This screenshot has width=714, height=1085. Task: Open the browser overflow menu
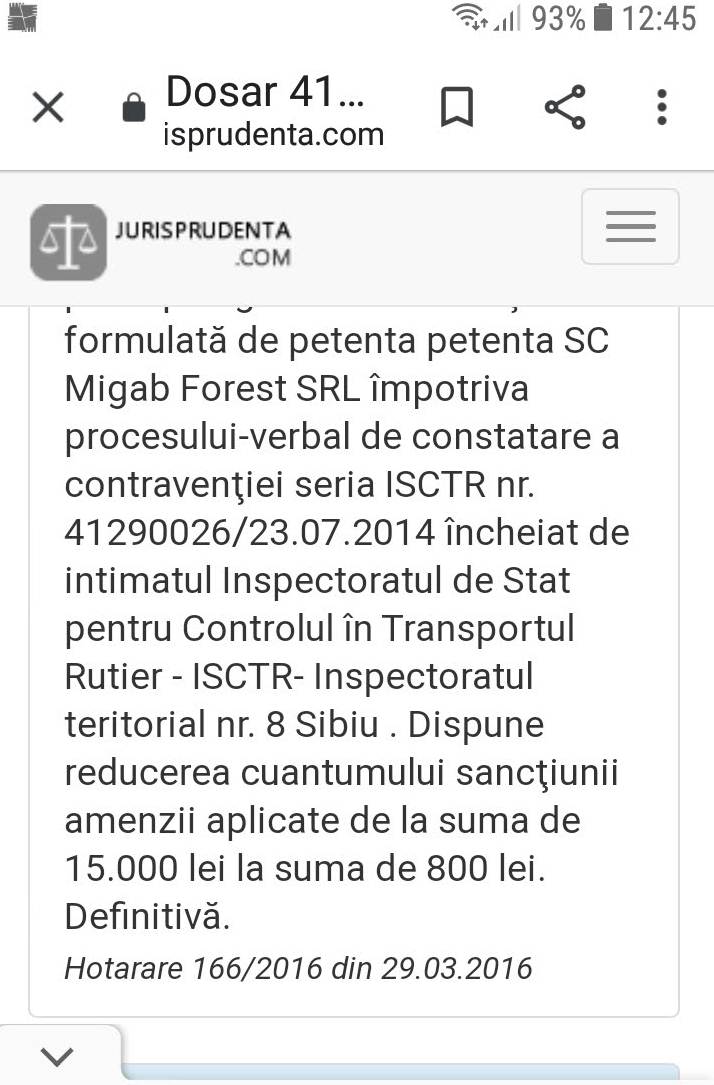(x=662, y=107)
